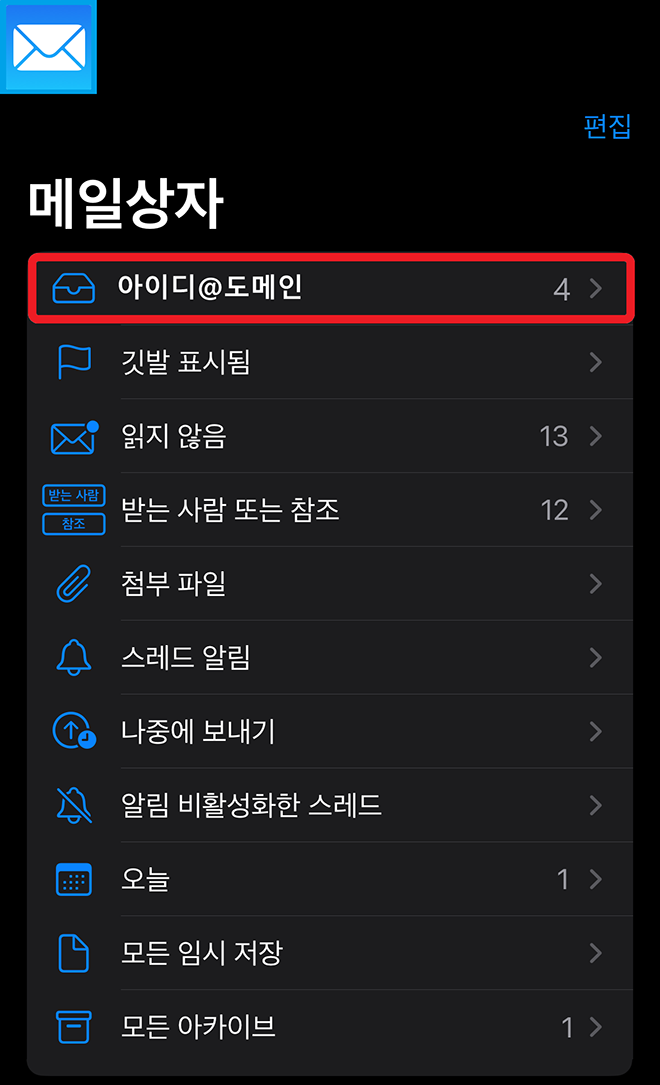Open the 오늘 mailbox
The height and width of the screenshot is (1085, 660).
(x=330, y=879)
